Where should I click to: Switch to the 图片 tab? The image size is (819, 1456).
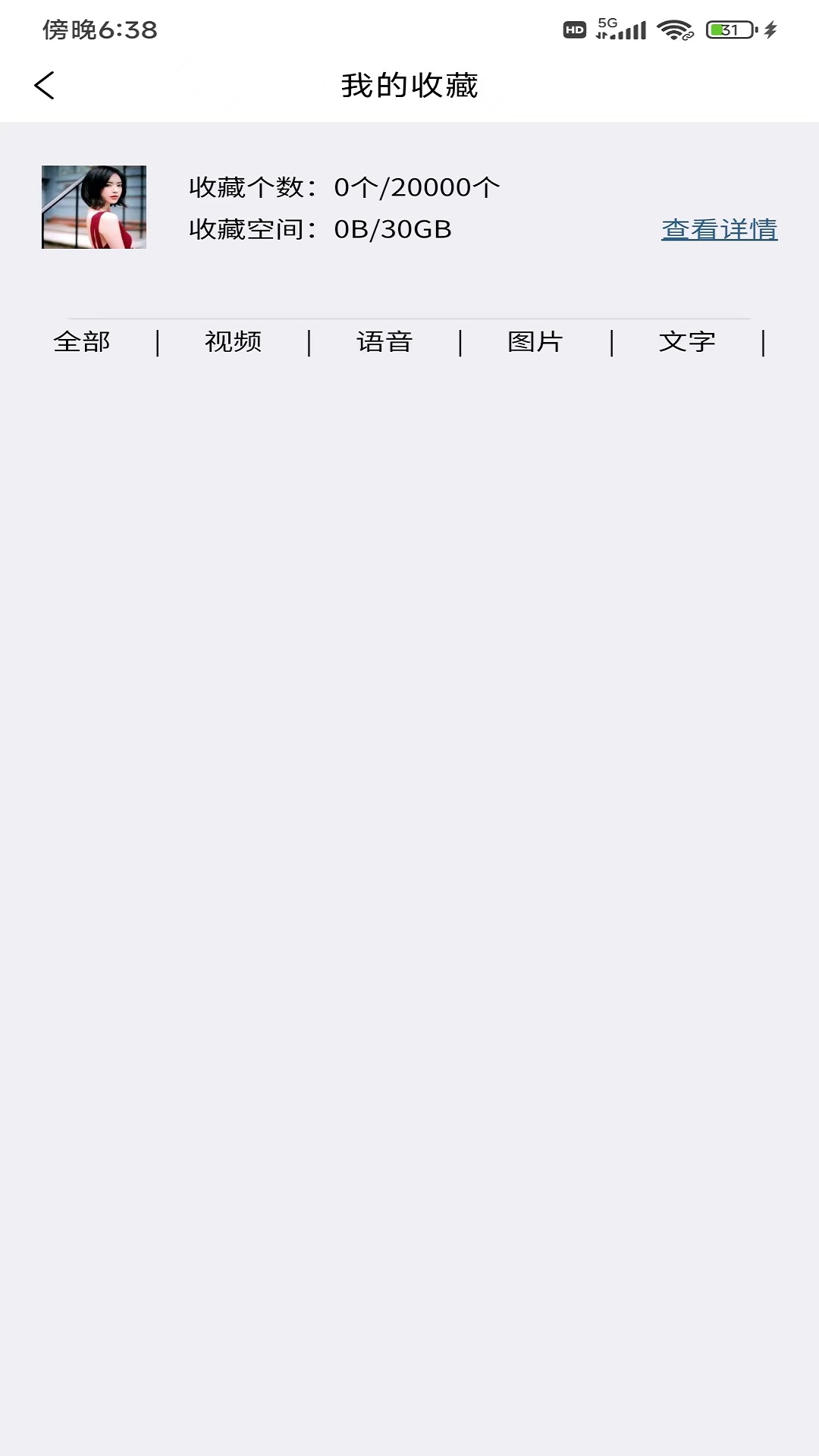click(x=535, y=341)
